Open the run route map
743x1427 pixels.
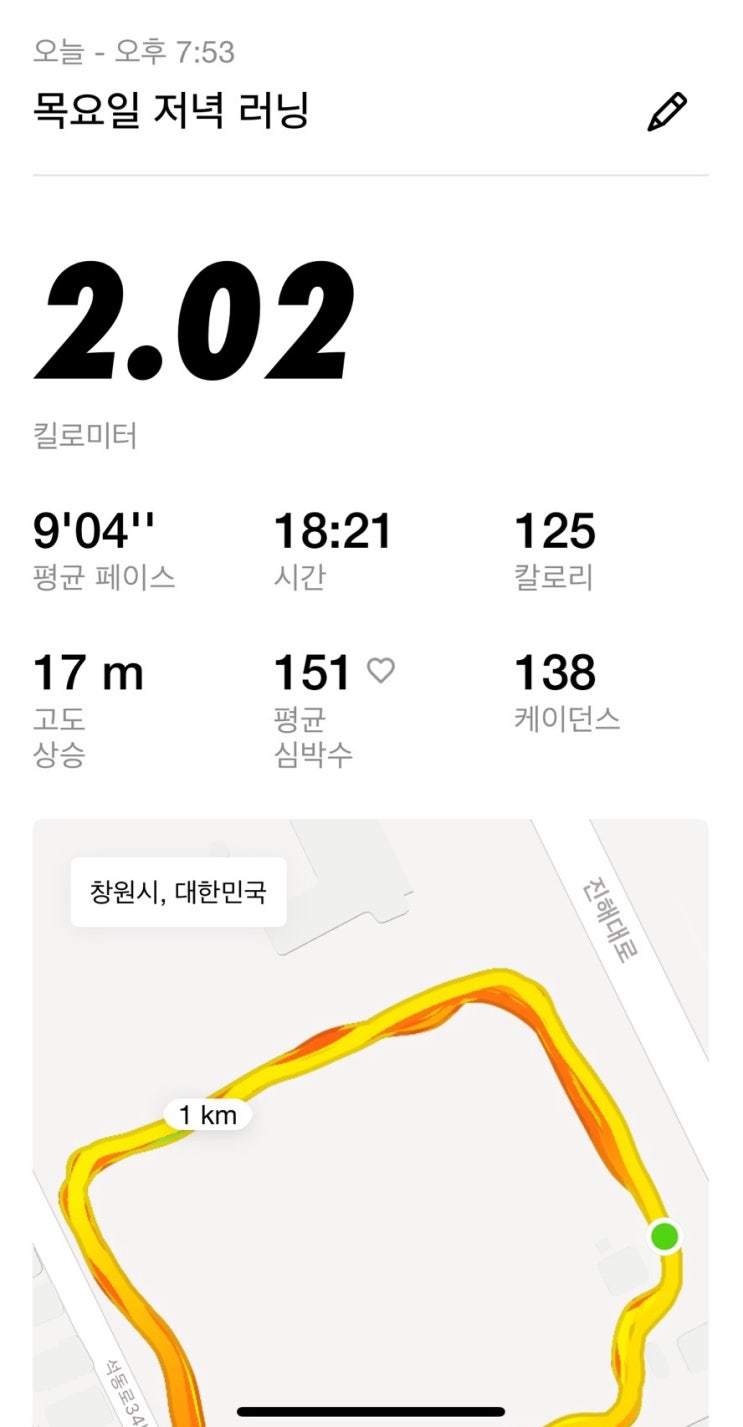tap(371, 1122)
